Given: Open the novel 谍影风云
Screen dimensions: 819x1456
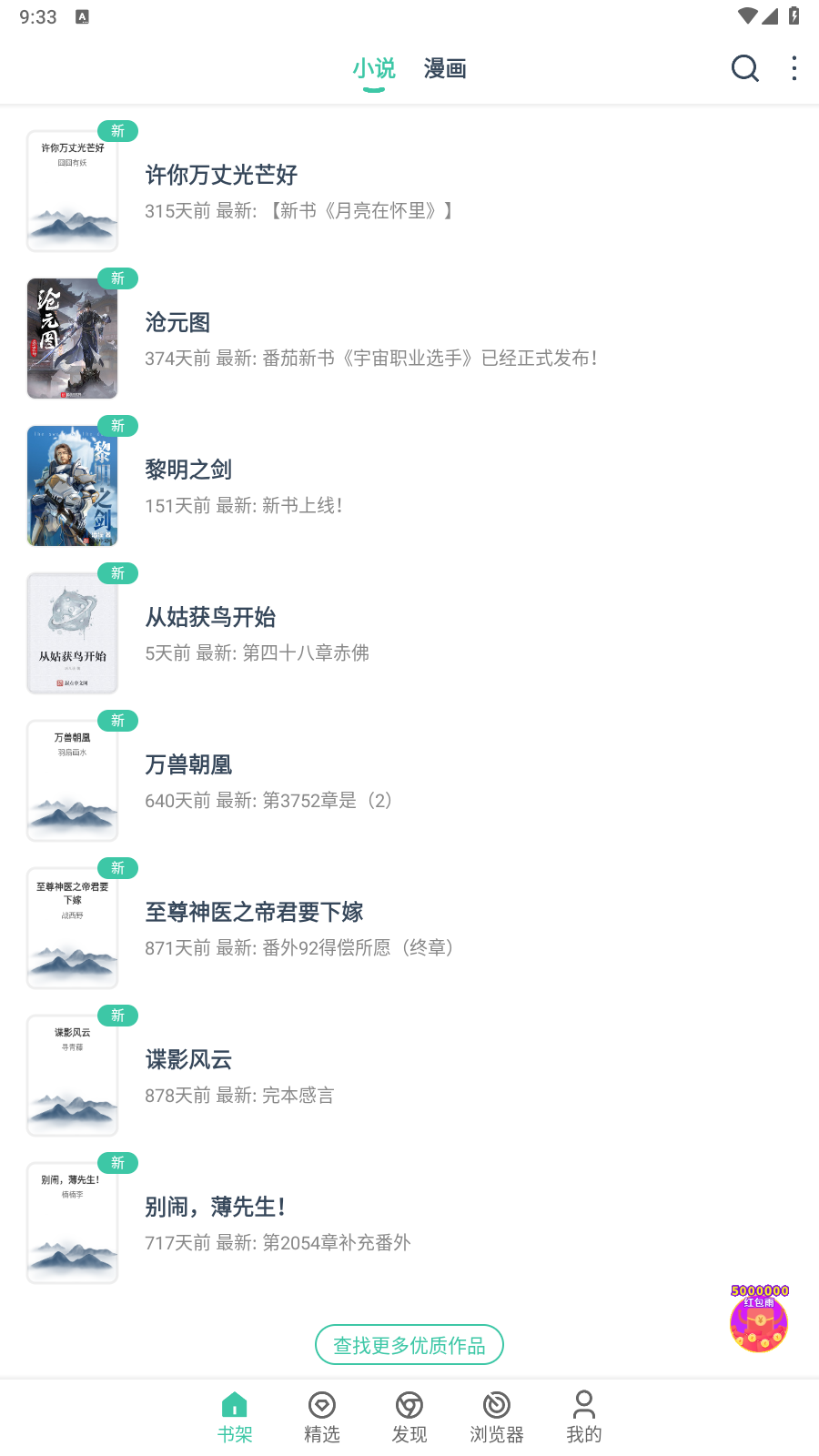Looking at the screenshot, I should point(188,1059).
